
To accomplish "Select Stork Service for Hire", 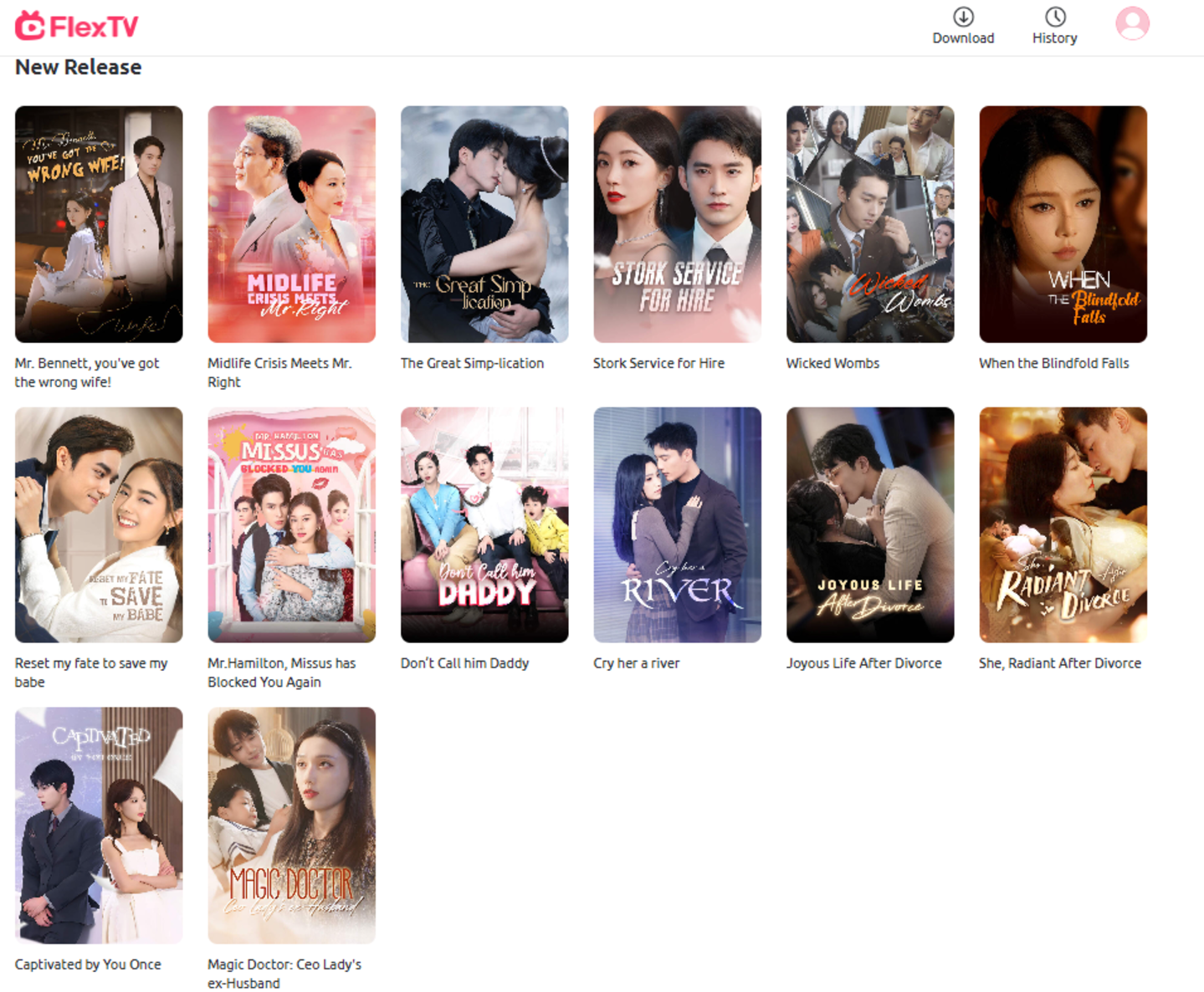I will [x=677, y=224].
